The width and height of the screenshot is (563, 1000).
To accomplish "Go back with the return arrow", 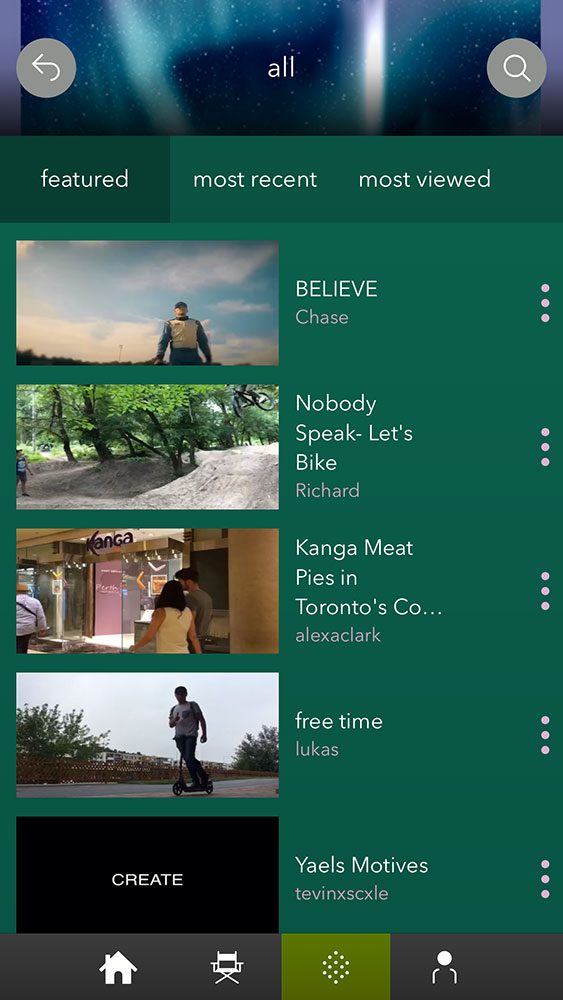I will (46, 68).
